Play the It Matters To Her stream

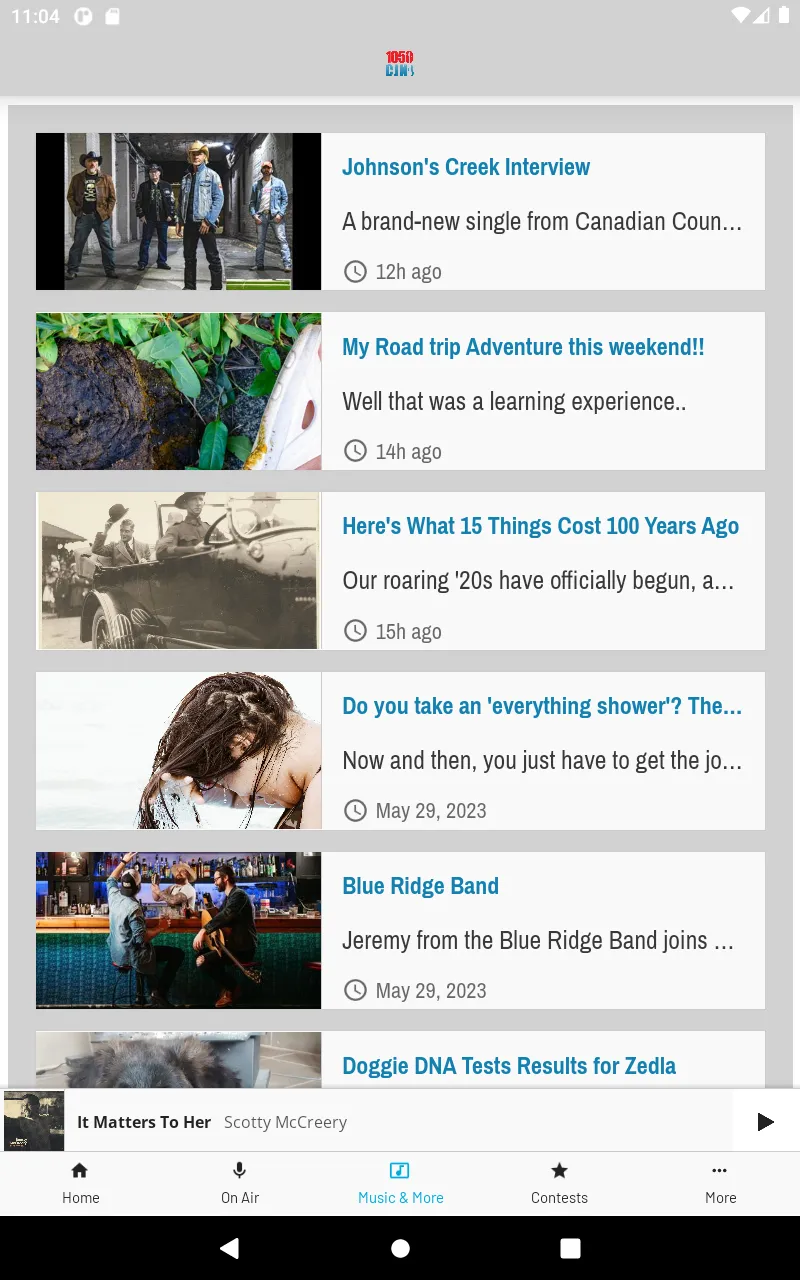[765, 1122]
